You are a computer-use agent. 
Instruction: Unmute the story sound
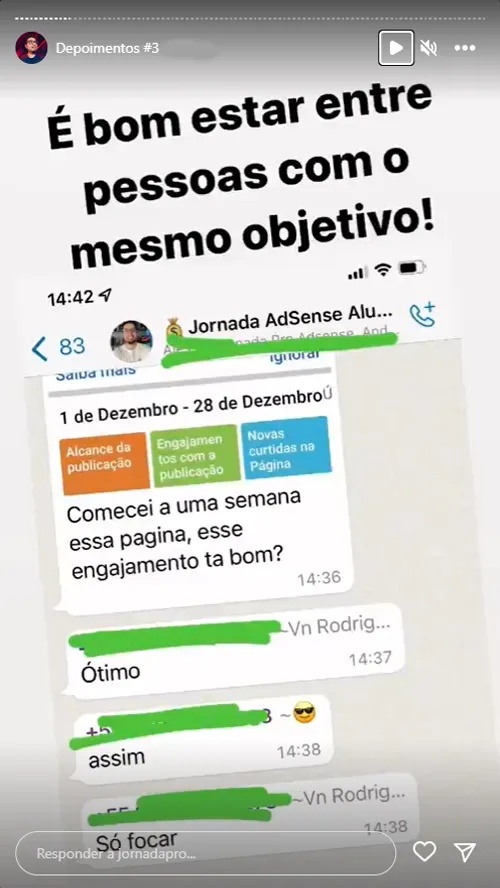429,49
